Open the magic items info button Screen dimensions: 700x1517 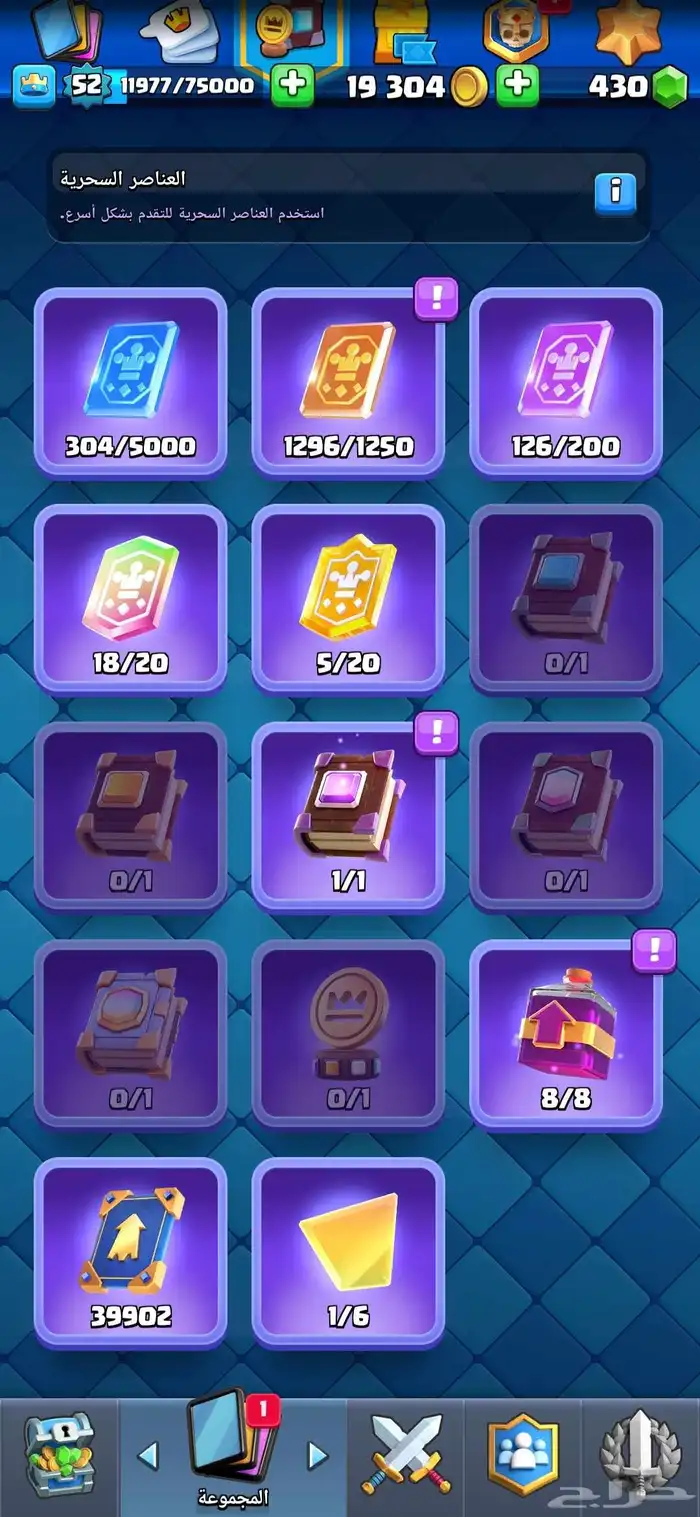615,191
